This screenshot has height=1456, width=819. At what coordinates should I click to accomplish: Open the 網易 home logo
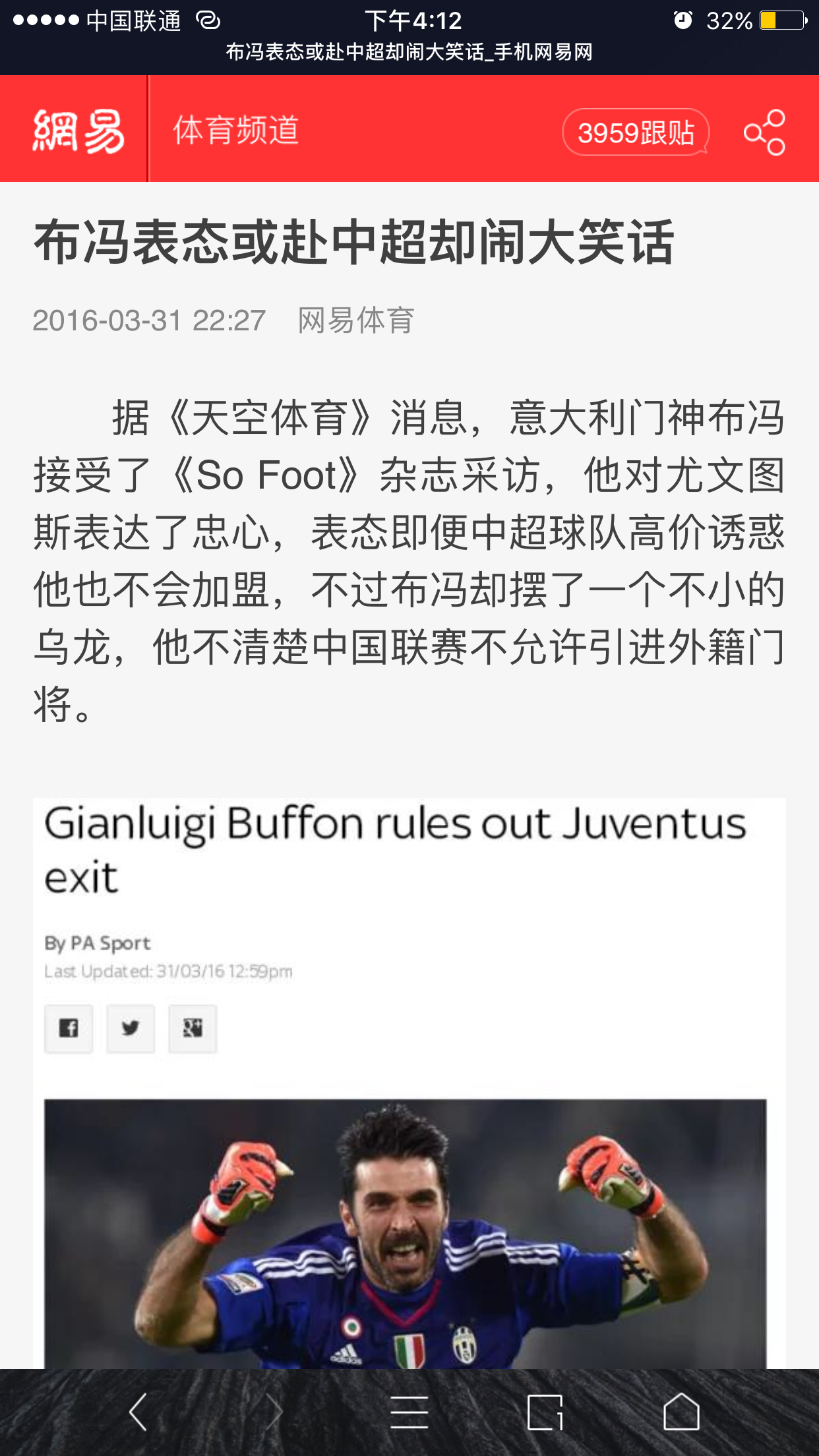78,131
